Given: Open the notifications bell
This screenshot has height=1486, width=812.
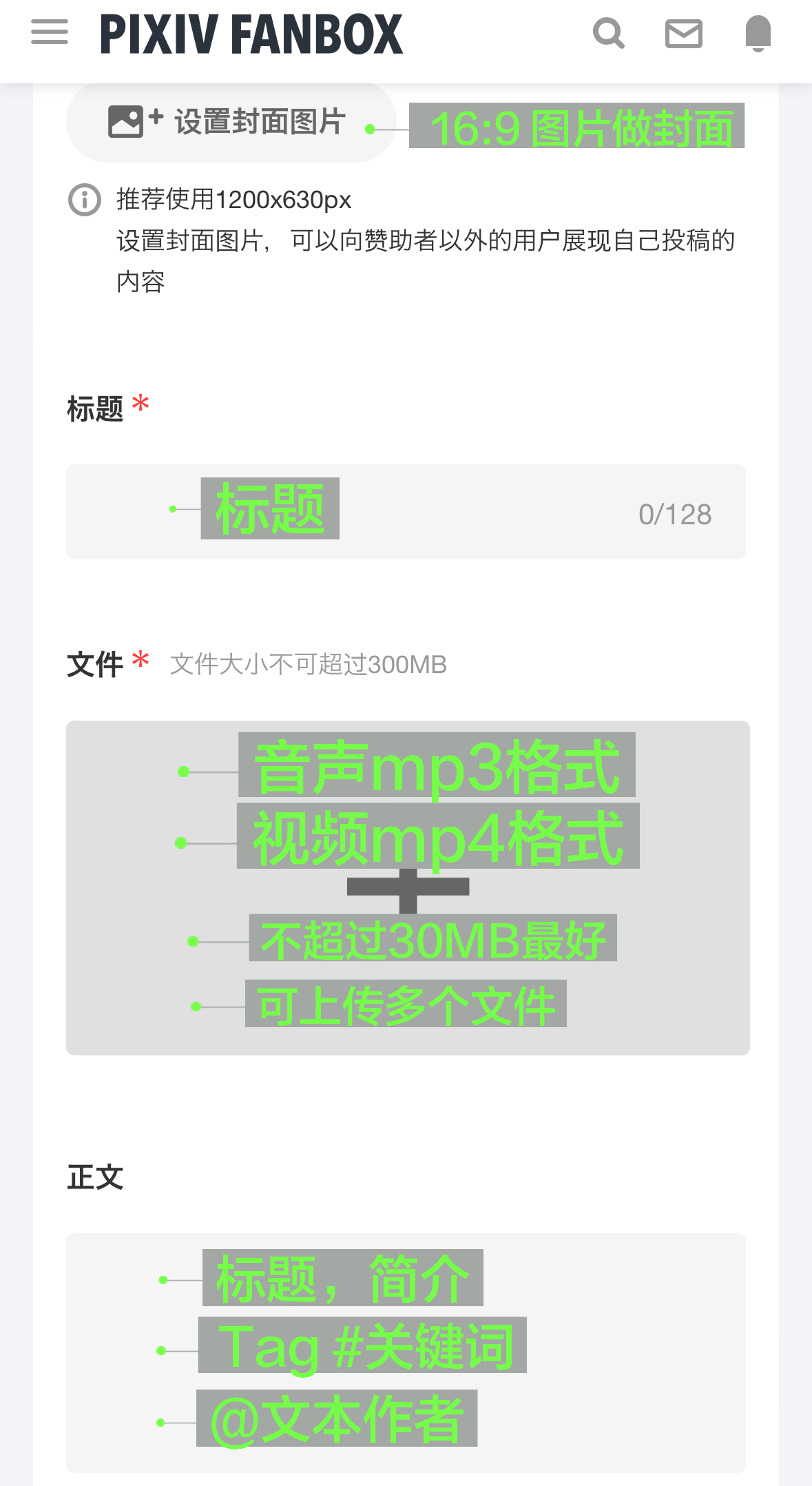Looking at the screenshot, I should point(758,33).
